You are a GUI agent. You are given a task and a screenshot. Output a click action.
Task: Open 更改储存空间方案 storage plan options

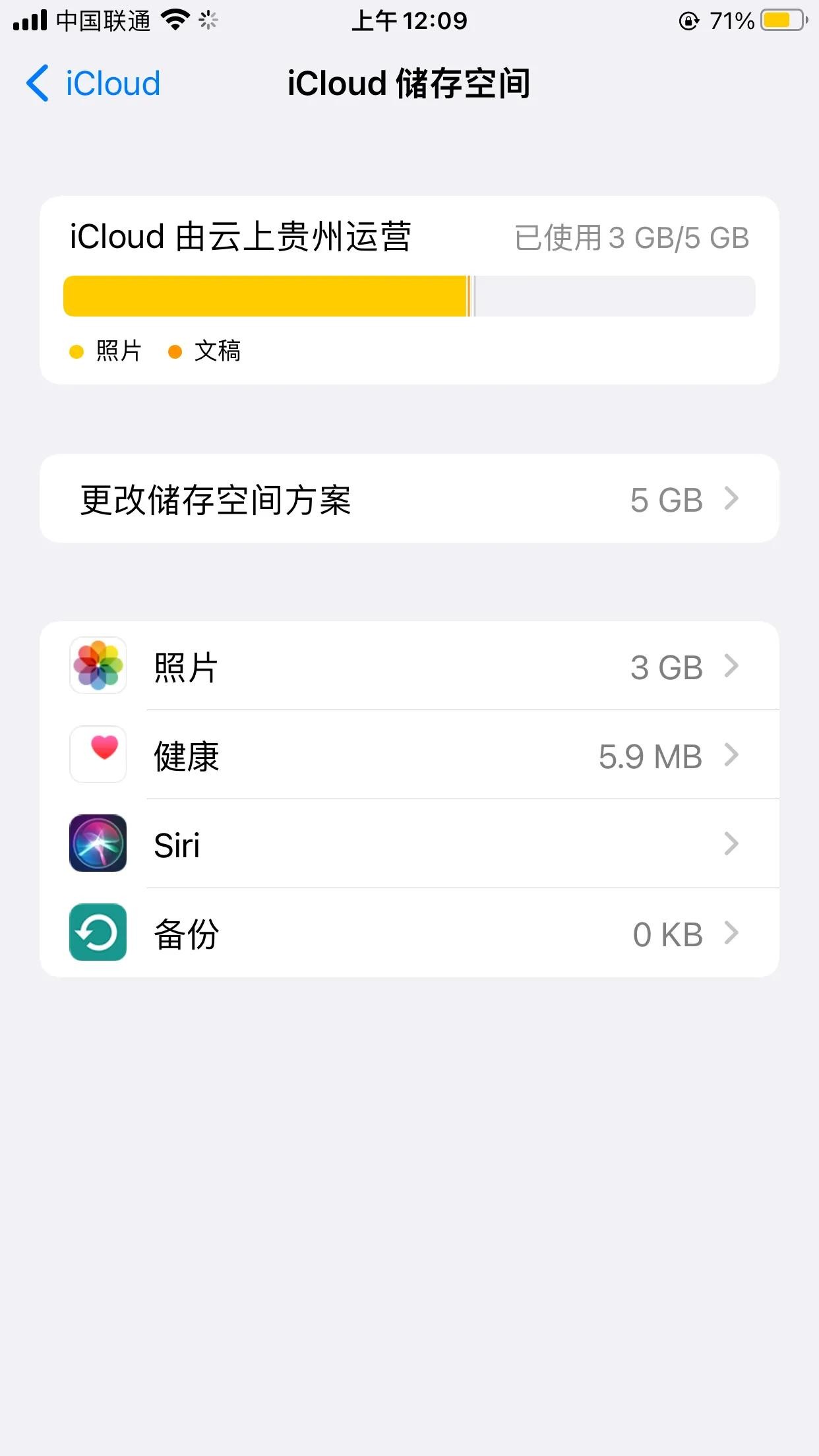click(409, 499)
